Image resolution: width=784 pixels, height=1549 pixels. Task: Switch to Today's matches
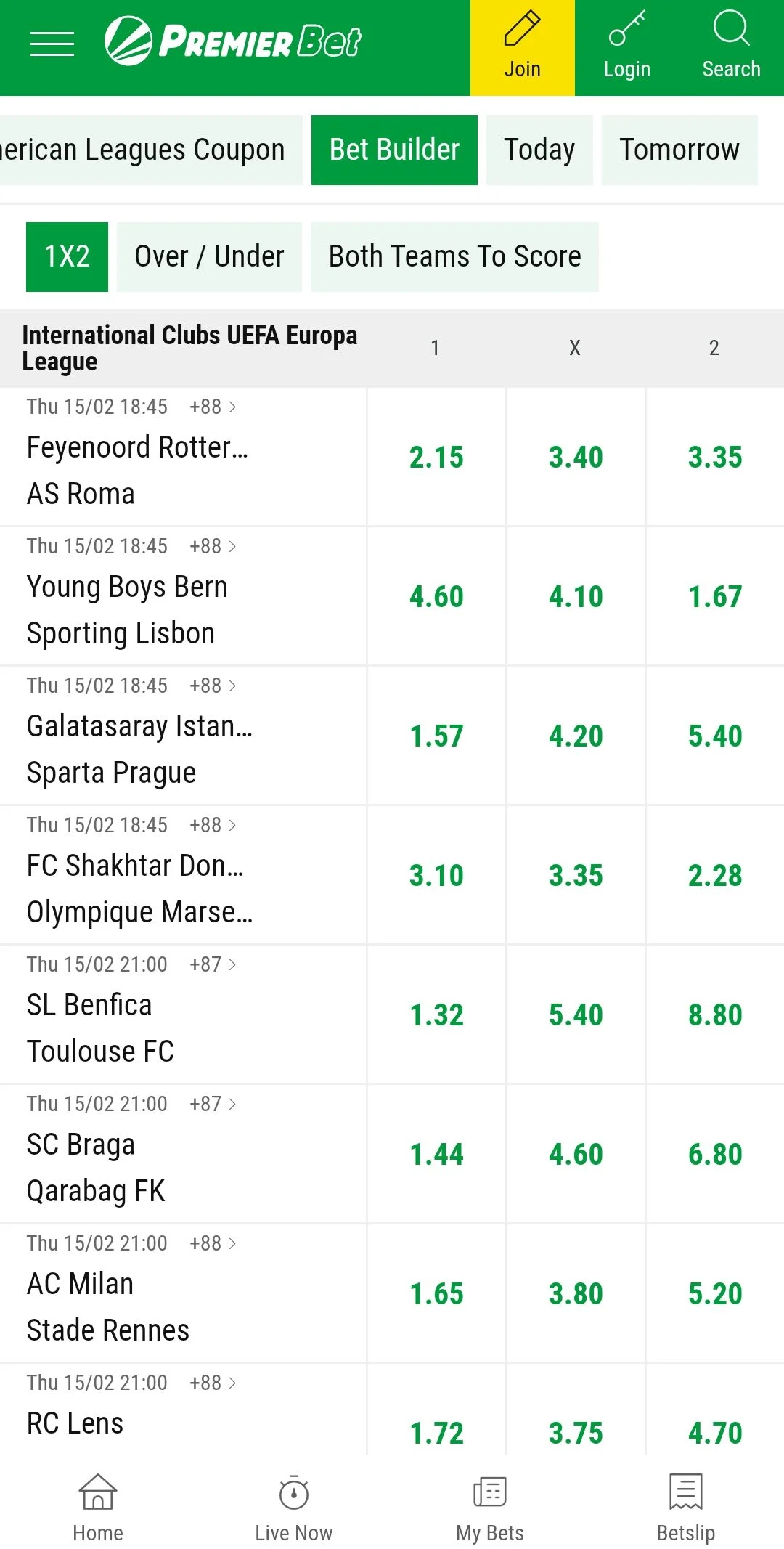(x=539, y=150)
